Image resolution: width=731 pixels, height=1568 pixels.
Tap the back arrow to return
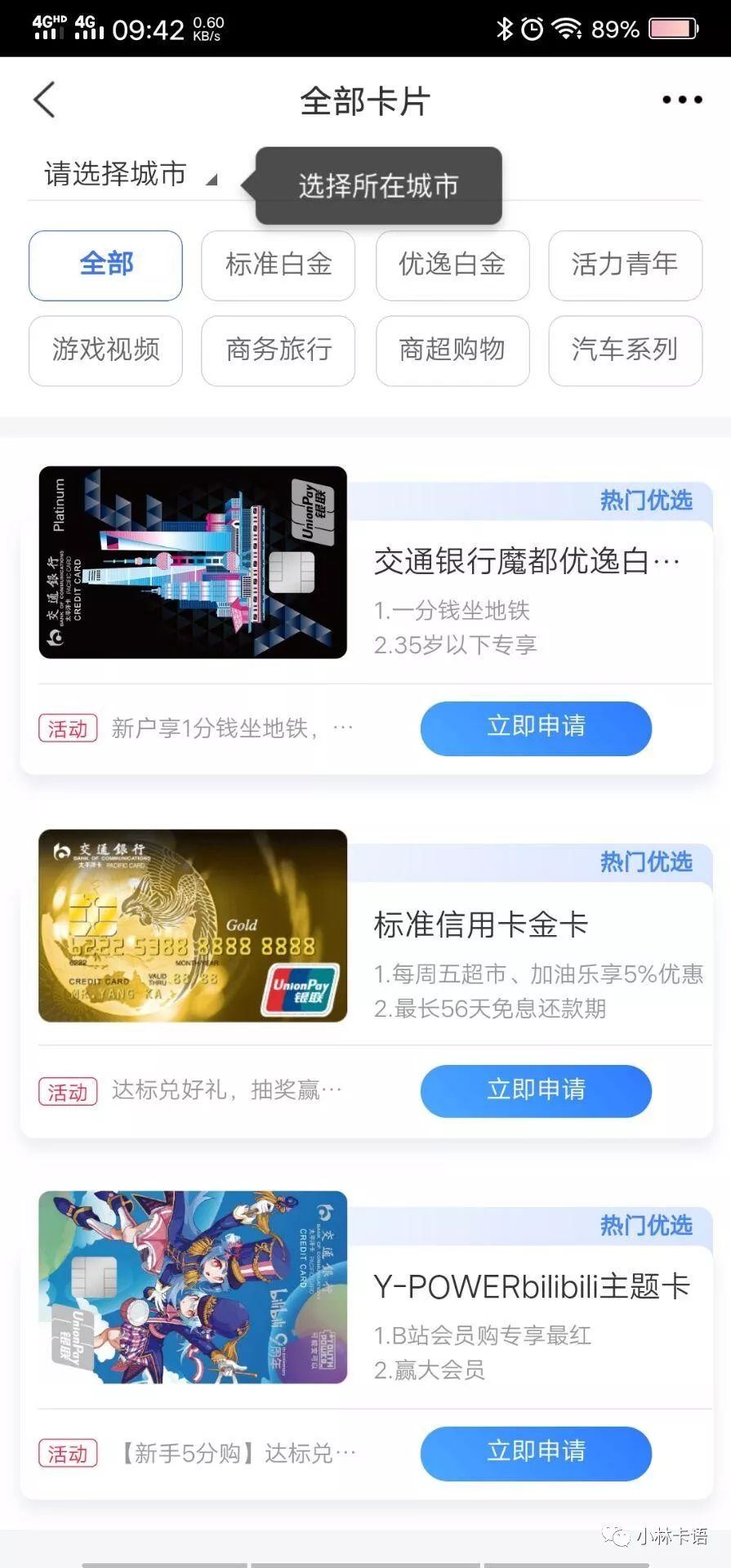(x=43, y=99)
